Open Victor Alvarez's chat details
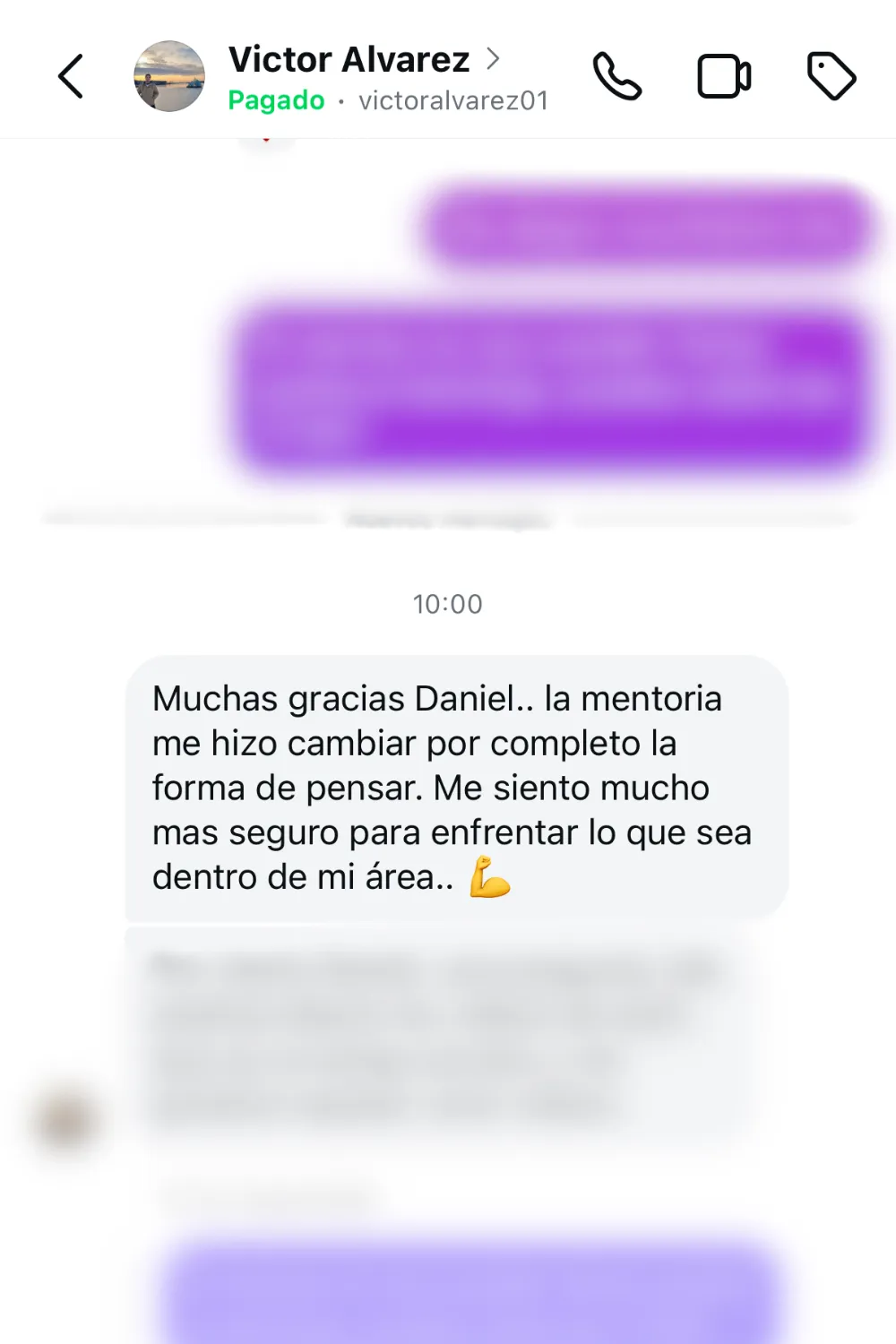The width and height of the screenshot is (896, 1344). point(364,60)
